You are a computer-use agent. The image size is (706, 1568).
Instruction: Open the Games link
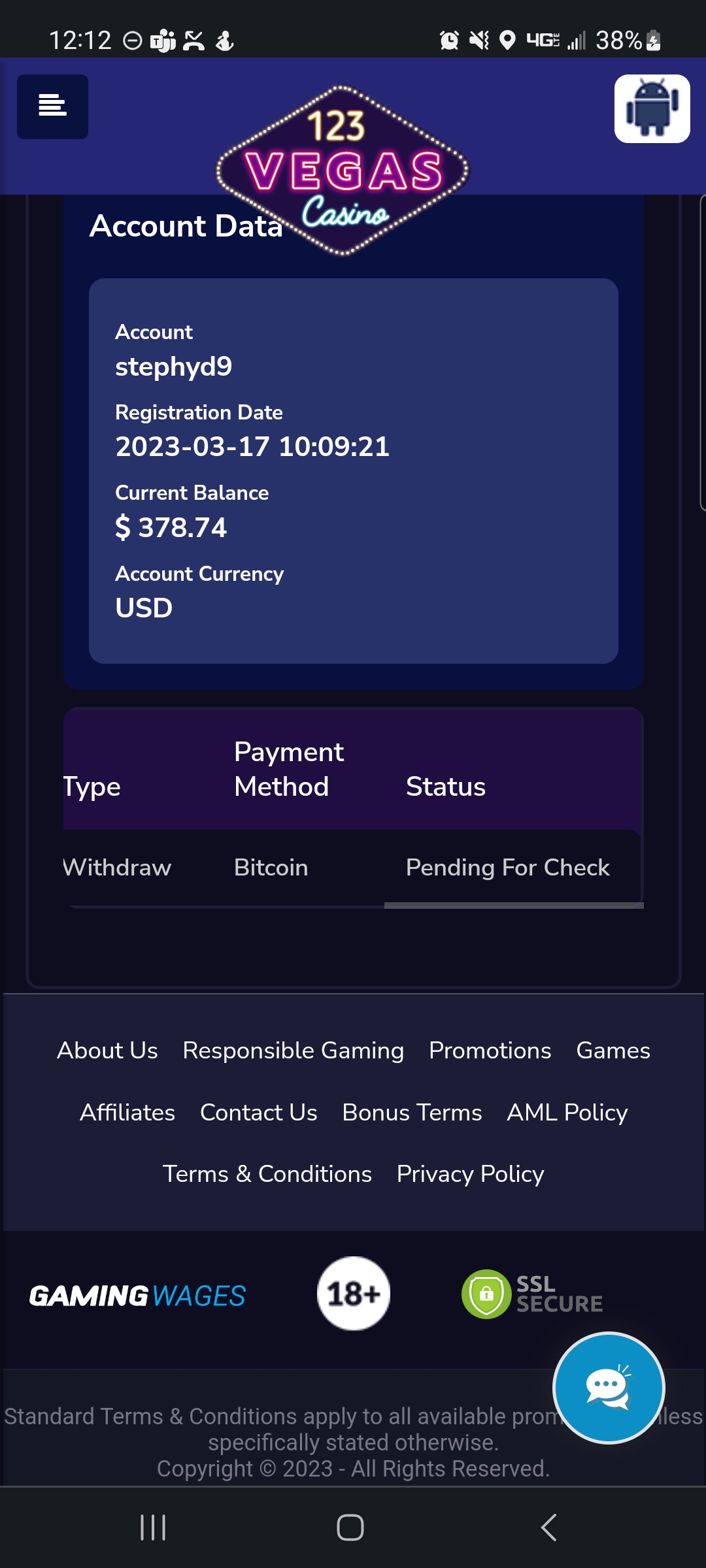pos(613,1051)
